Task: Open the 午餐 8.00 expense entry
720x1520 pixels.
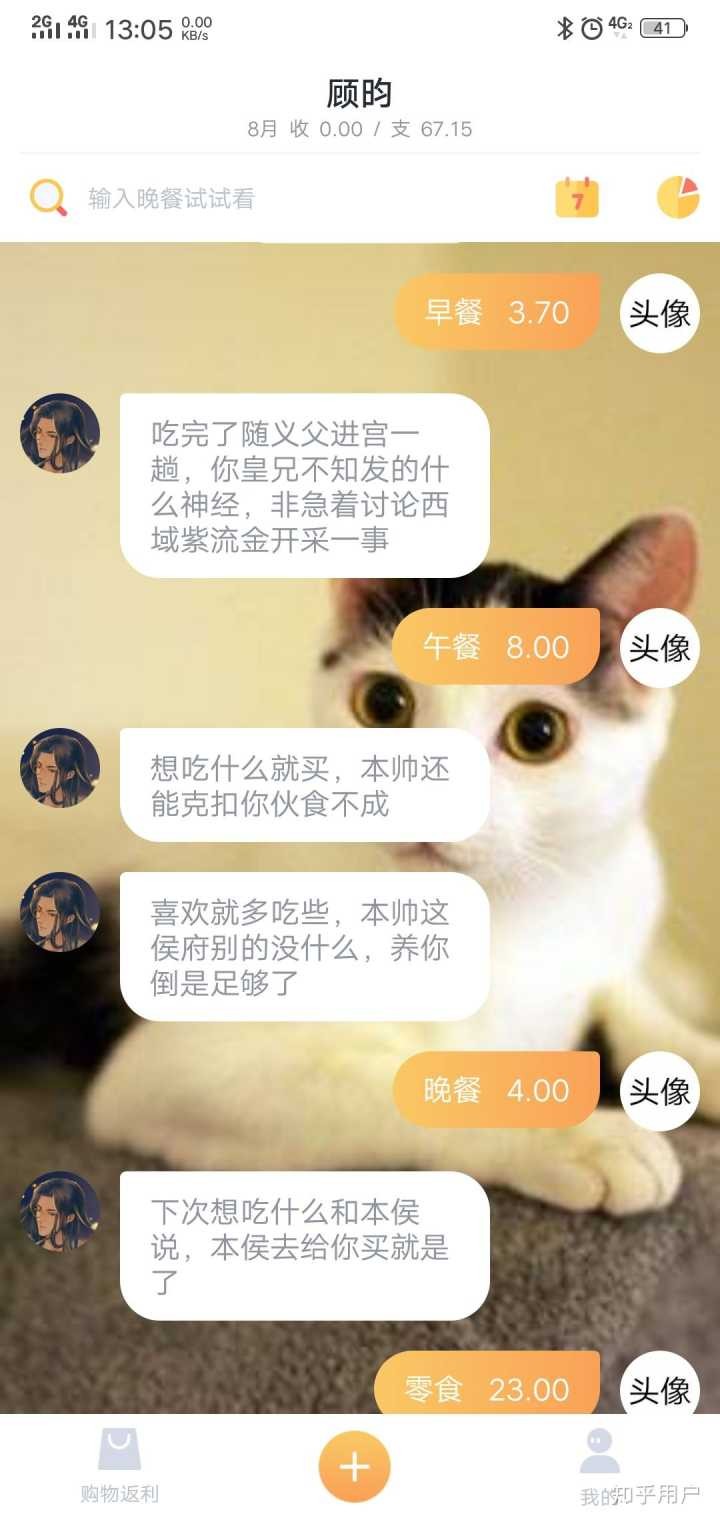Action: pos(496,647)
